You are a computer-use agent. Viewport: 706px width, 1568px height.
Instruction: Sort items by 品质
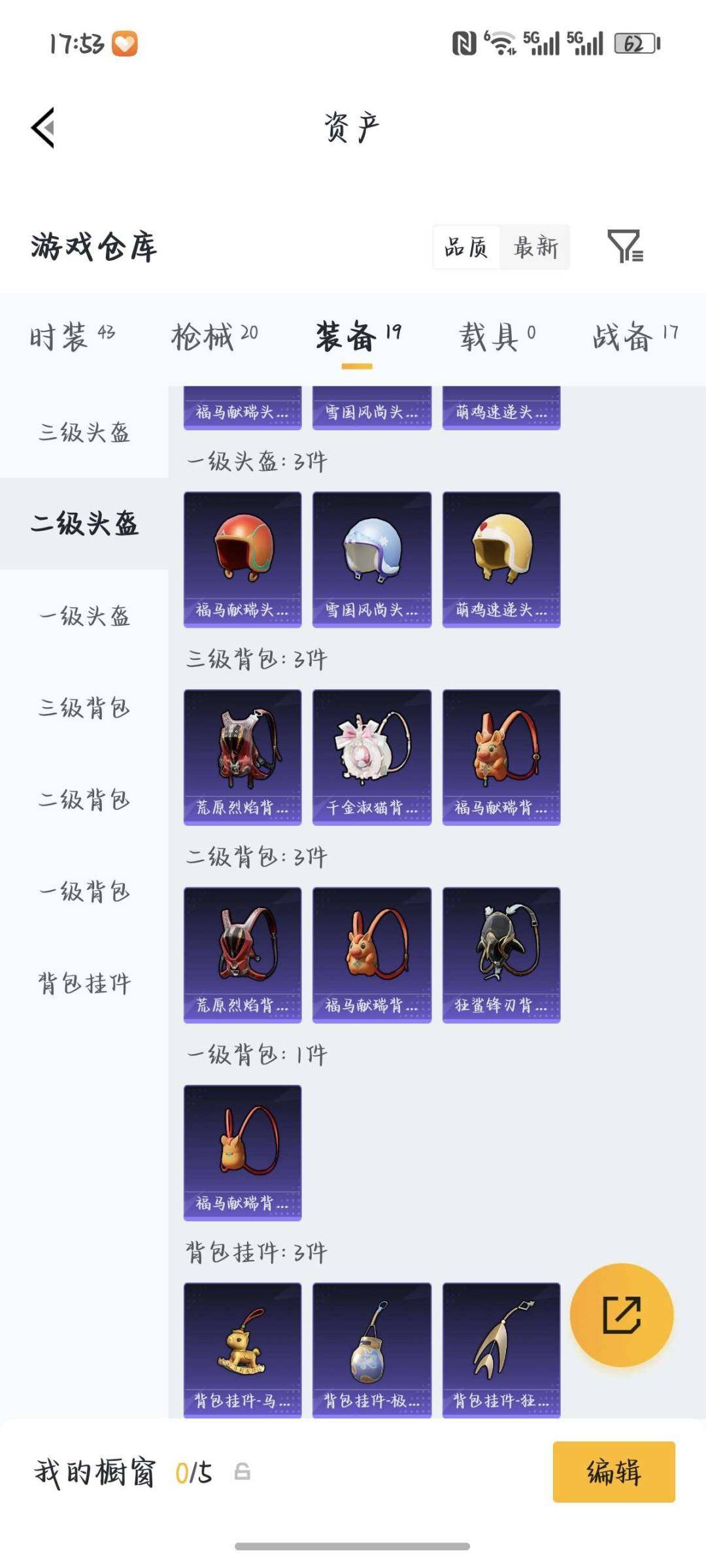(x=465, y=247)
